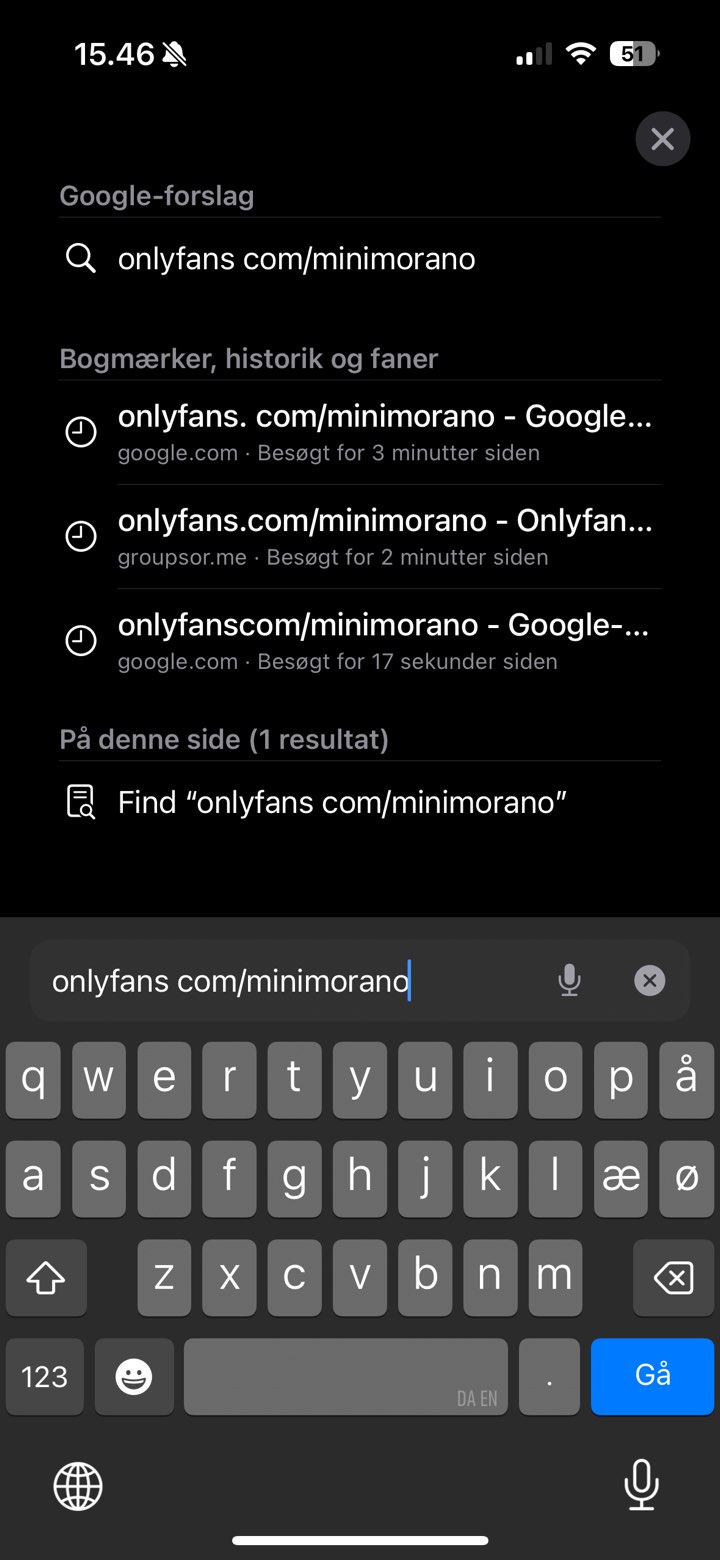This screenshot has height=1560, width=720.
Task: Delete a character with backspace key
Action: pos(673,1277)
